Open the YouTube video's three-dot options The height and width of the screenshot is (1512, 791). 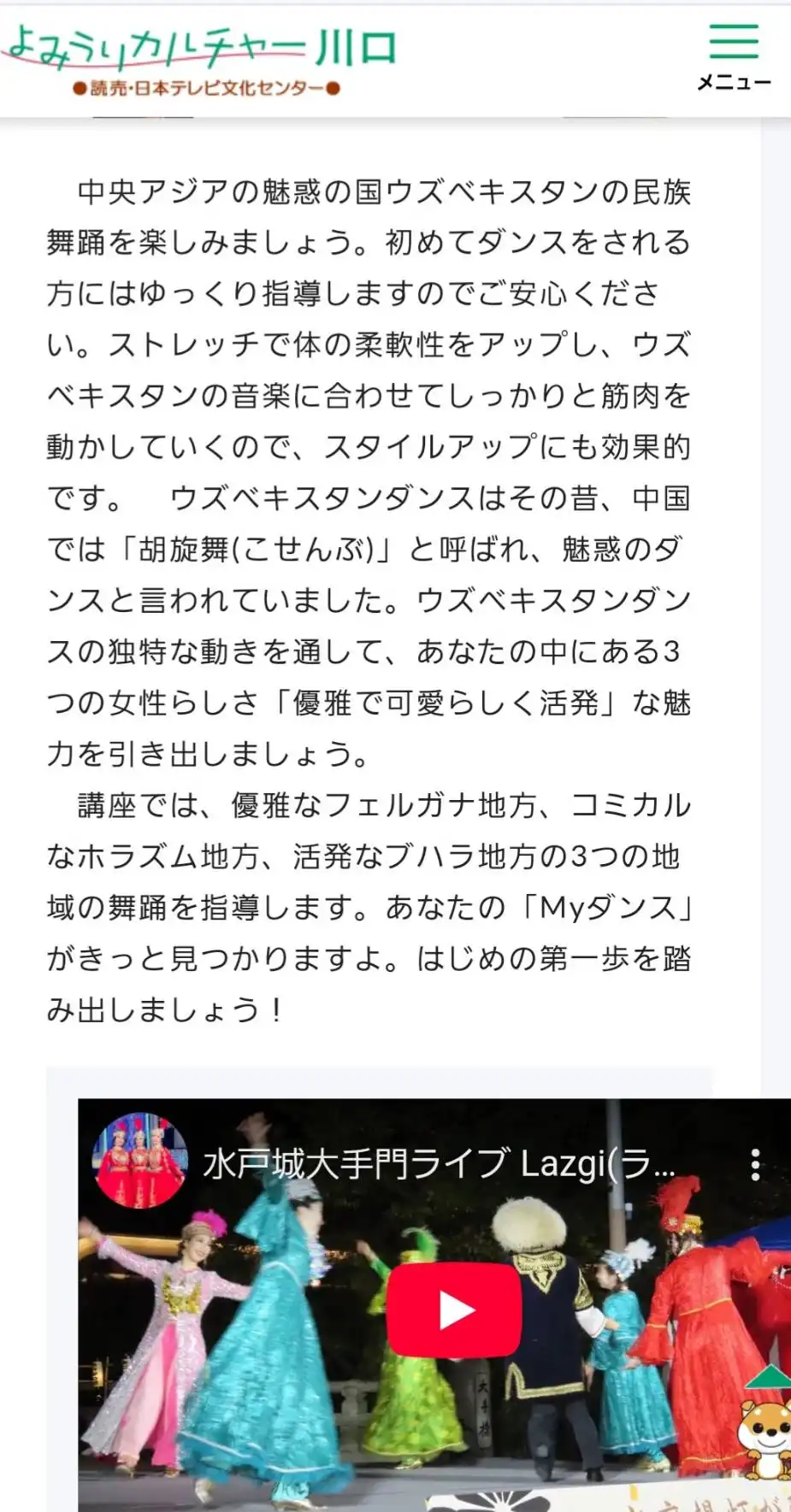pos(755,1164)
